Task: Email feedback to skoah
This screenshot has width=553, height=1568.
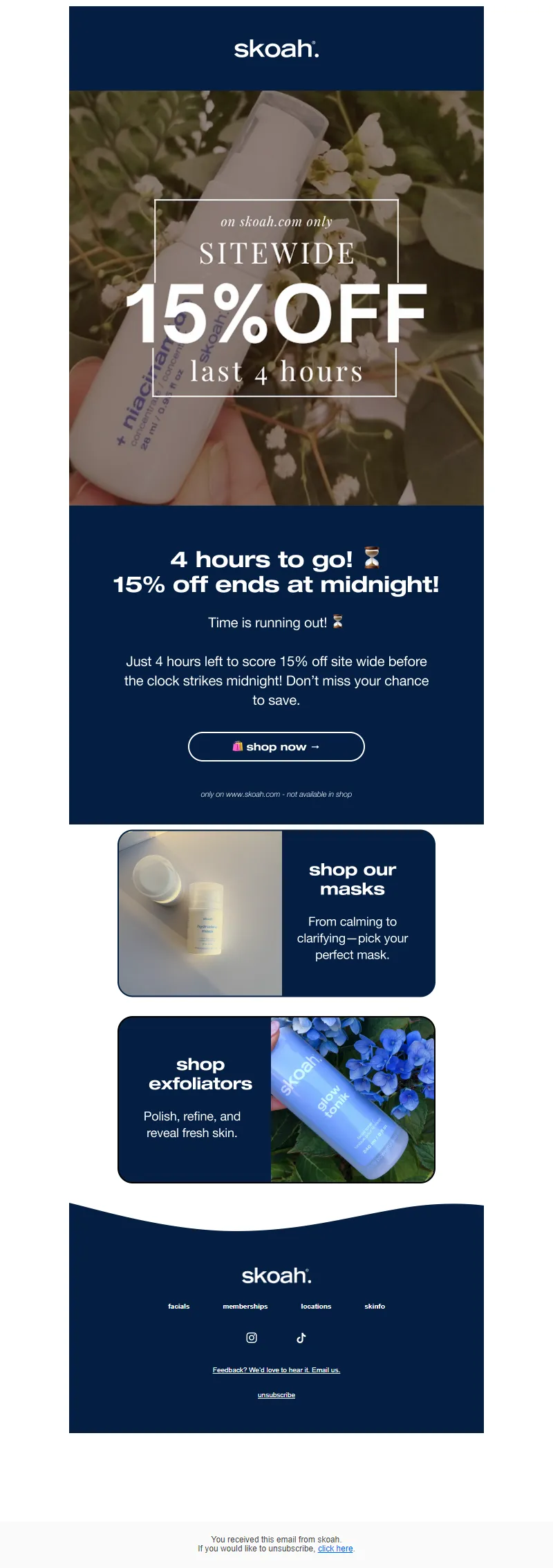Action: click(x=276, y=1370)
